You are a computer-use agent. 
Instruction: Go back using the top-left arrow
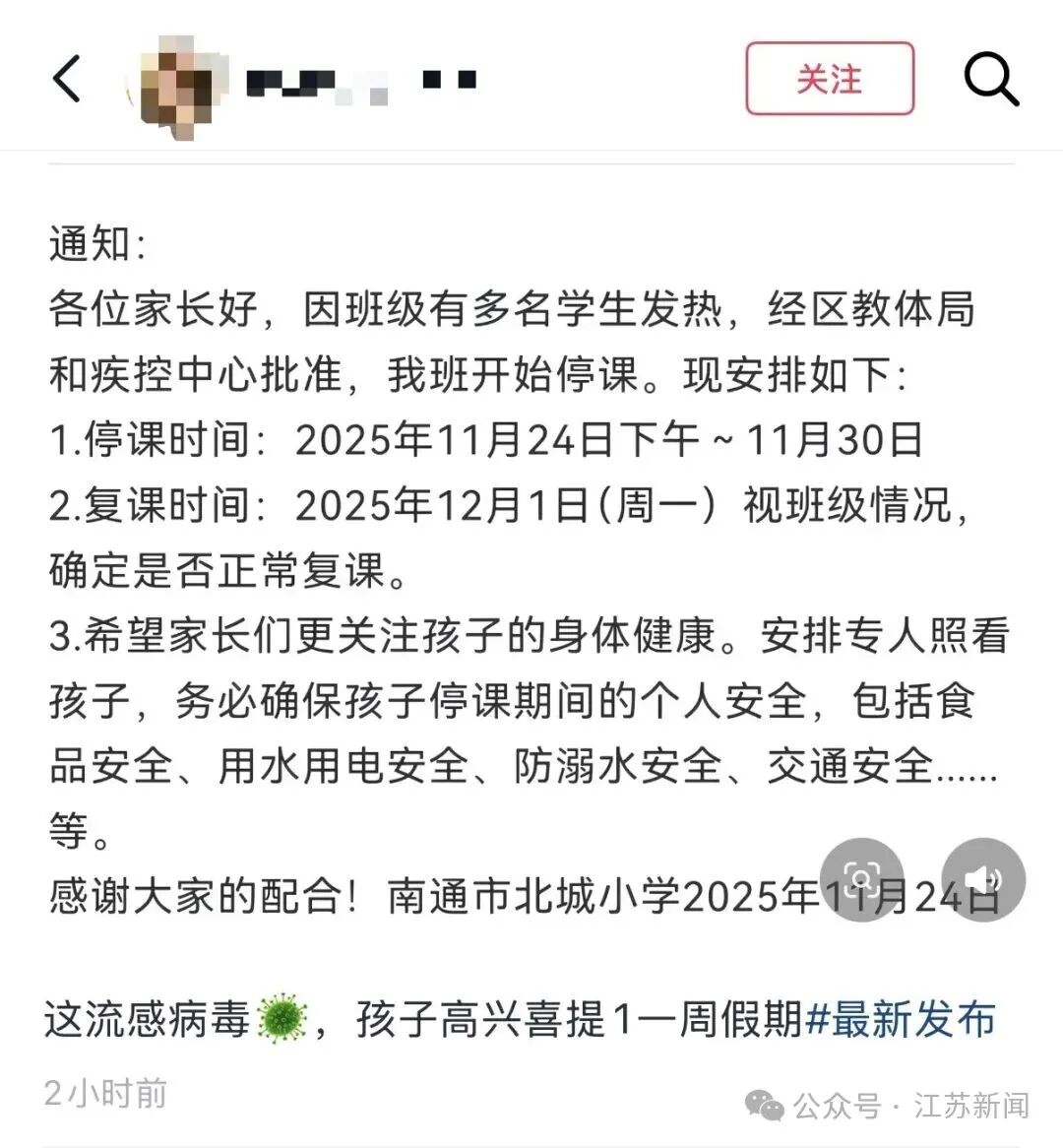tap(66, 79)
